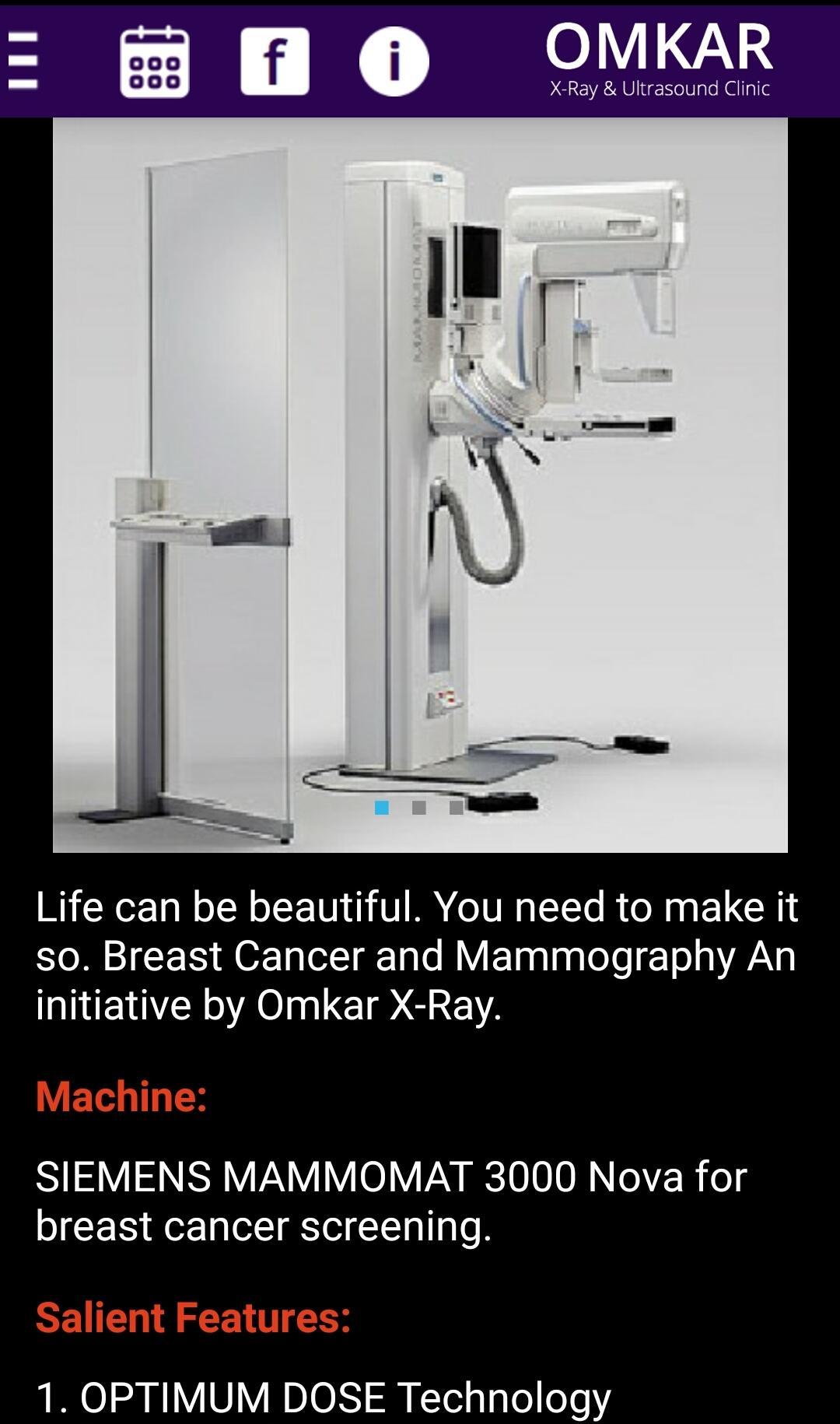
Task: Select the second image slider dot
Action: 418,808
